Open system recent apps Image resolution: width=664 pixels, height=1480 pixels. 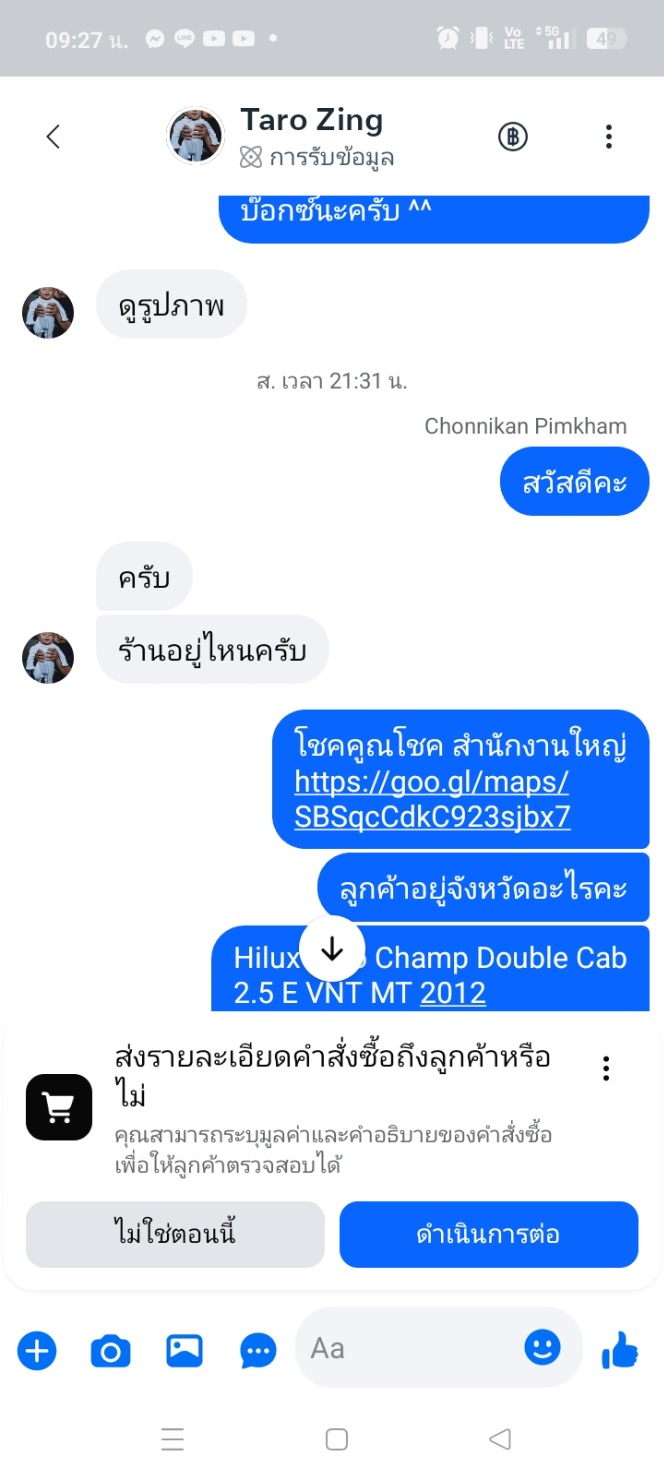(x=173, y=1439)
